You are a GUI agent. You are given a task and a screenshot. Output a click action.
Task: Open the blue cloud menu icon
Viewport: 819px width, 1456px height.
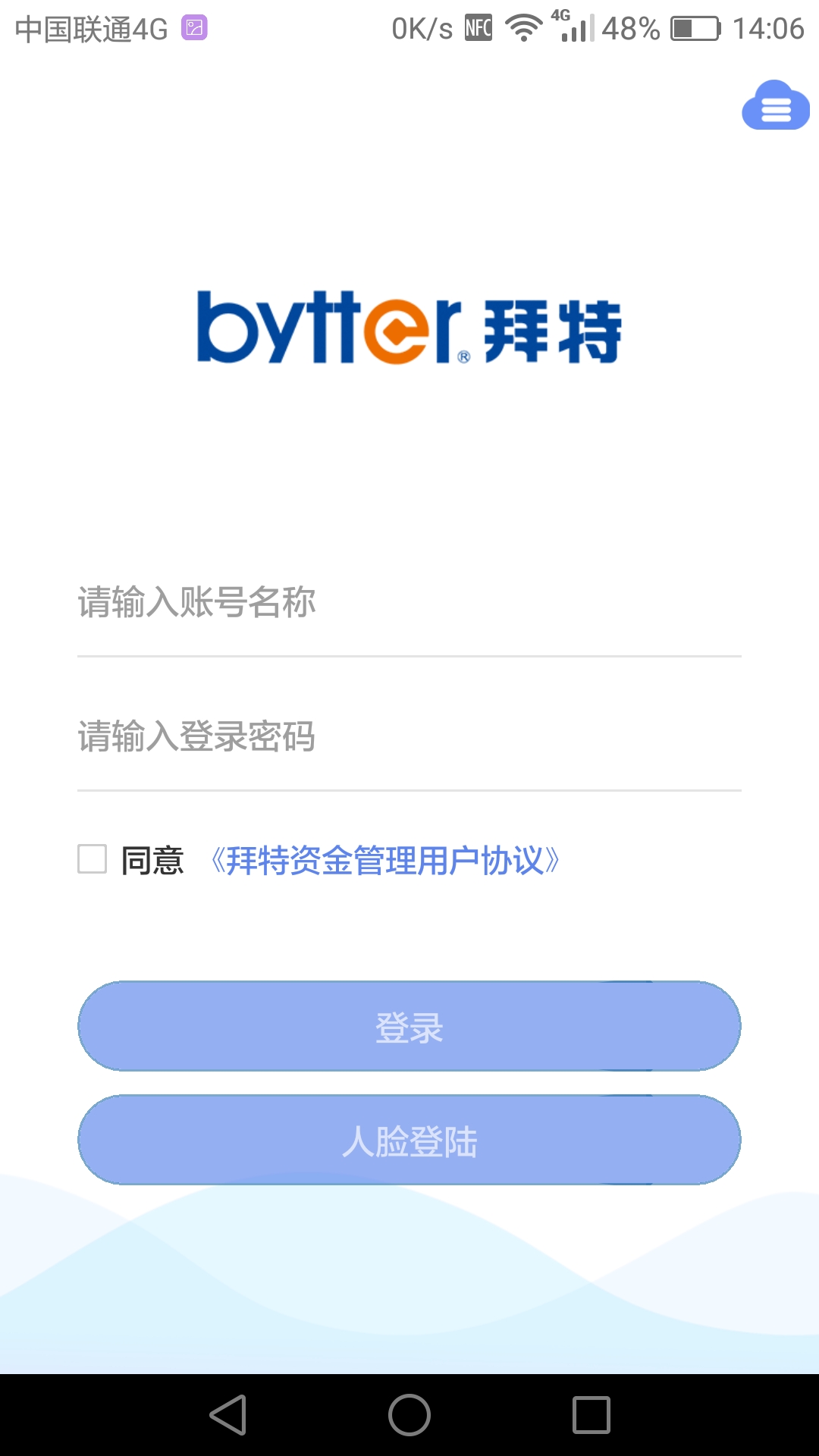pos(775,106)
